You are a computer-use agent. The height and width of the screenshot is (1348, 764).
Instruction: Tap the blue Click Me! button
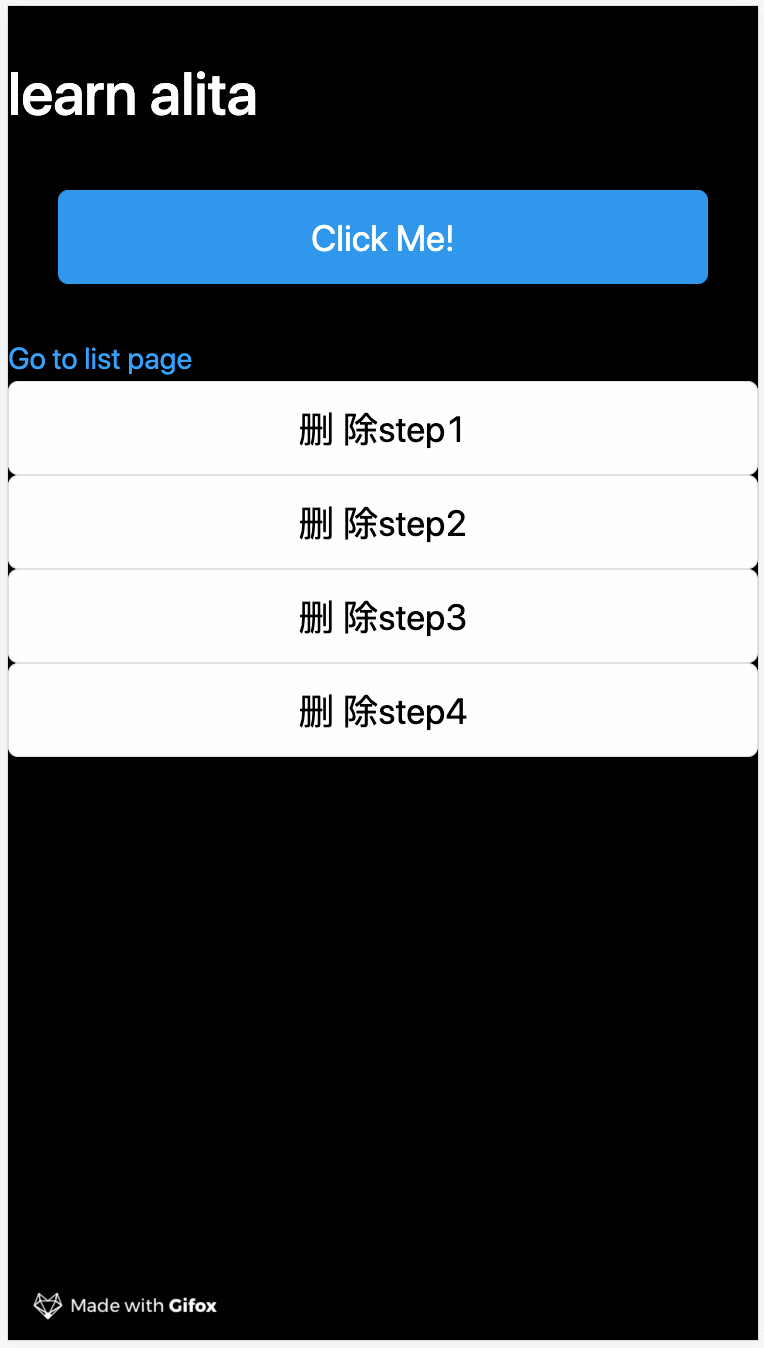pyautogui.click(x=382, y=237)
